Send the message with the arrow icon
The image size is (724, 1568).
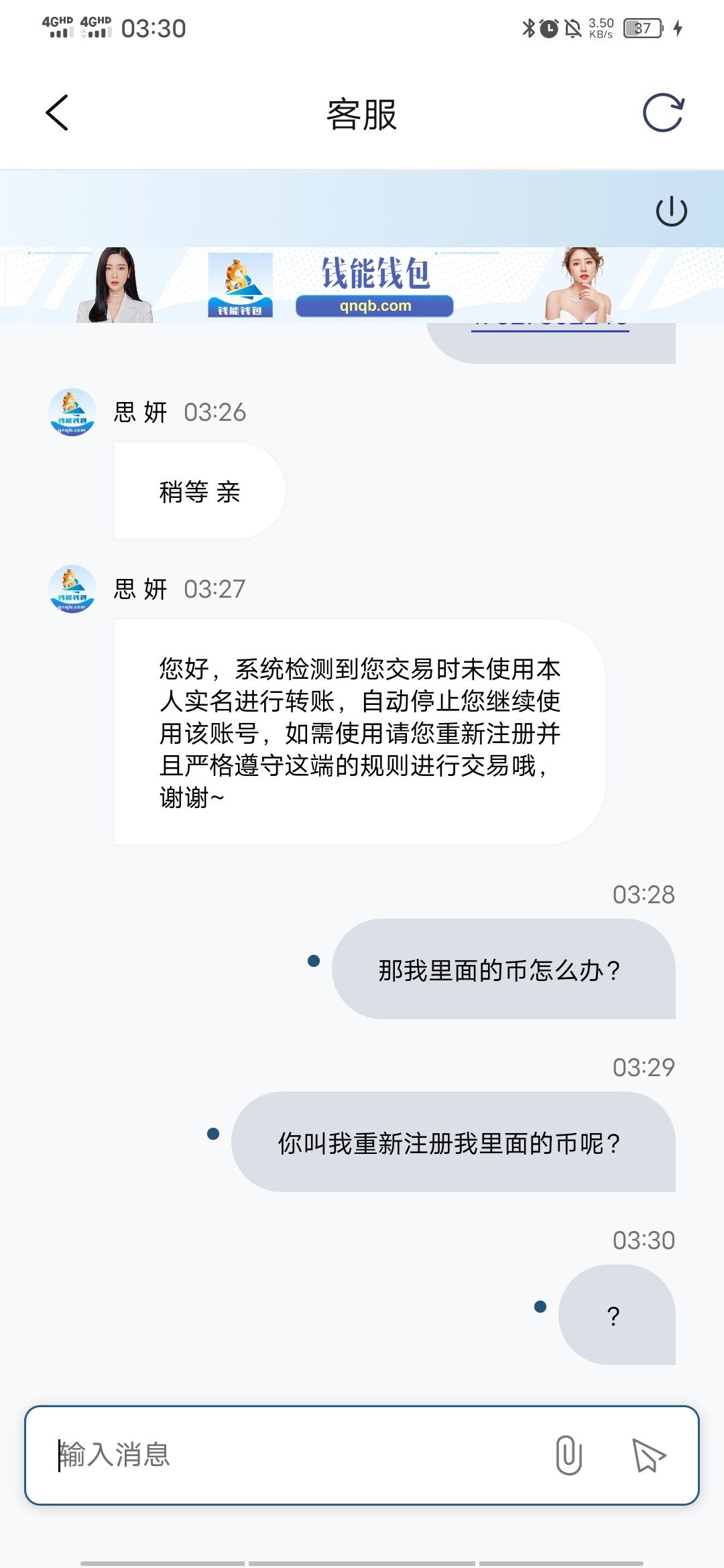pyautogui.click(x=649, y=1455)
